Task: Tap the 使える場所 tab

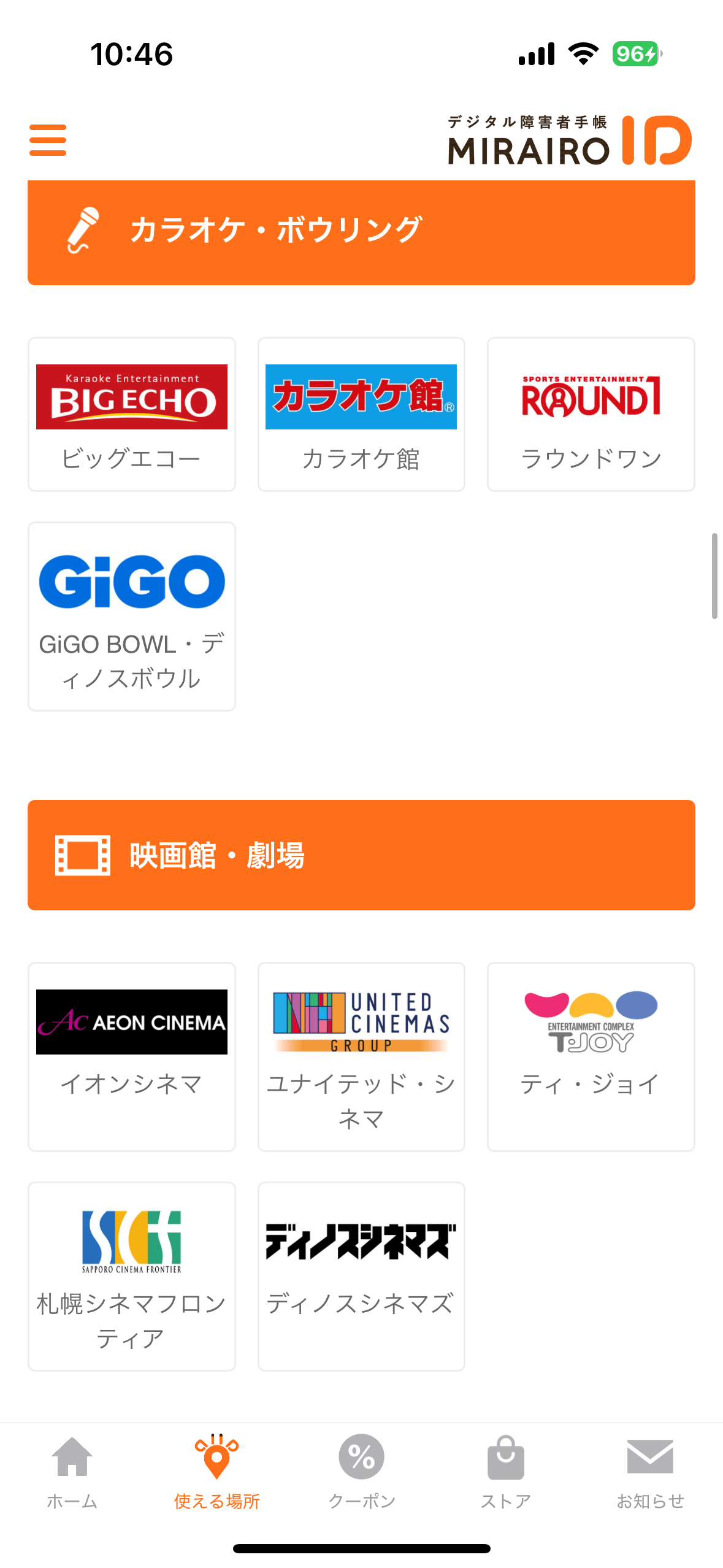Action: 217,1472
